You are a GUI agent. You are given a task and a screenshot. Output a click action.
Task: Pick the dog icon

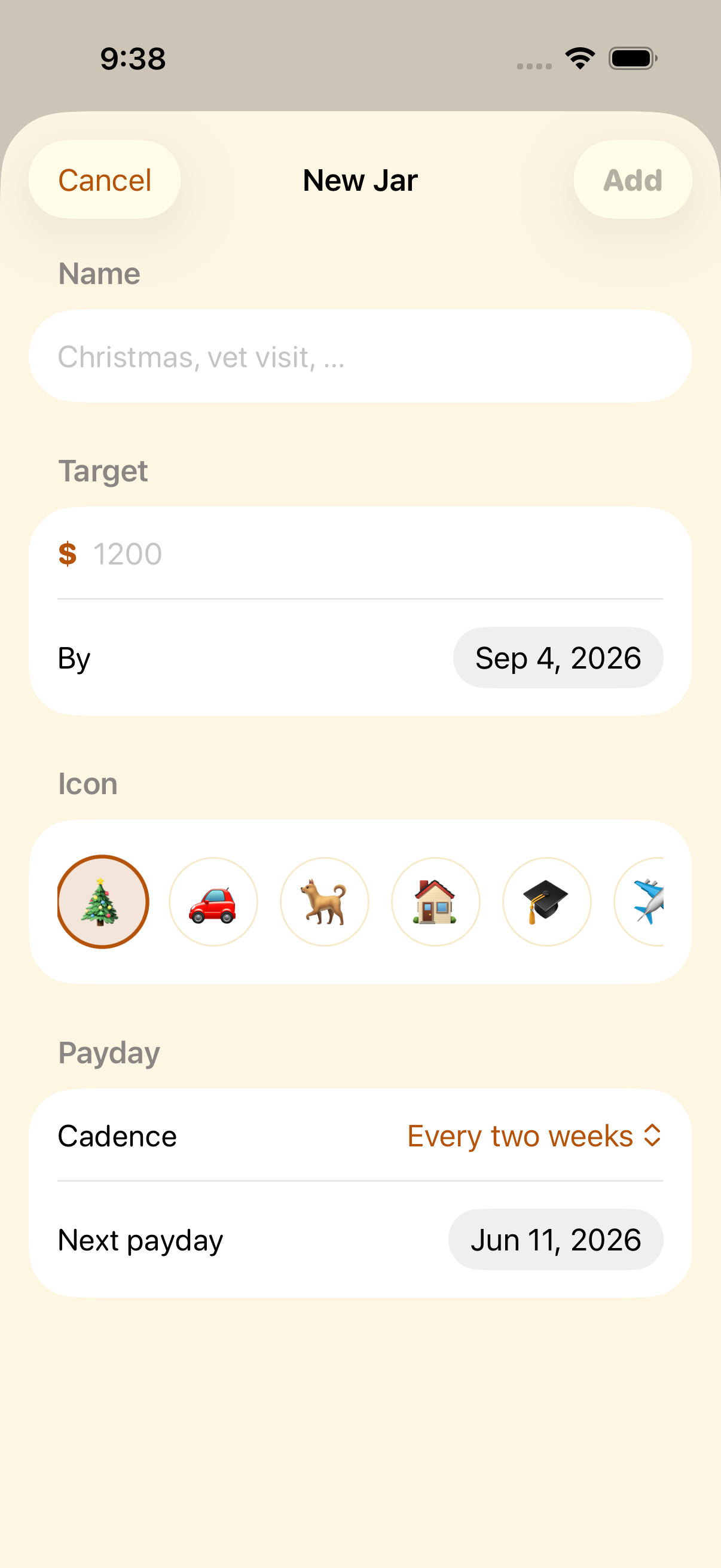point(324,901)
